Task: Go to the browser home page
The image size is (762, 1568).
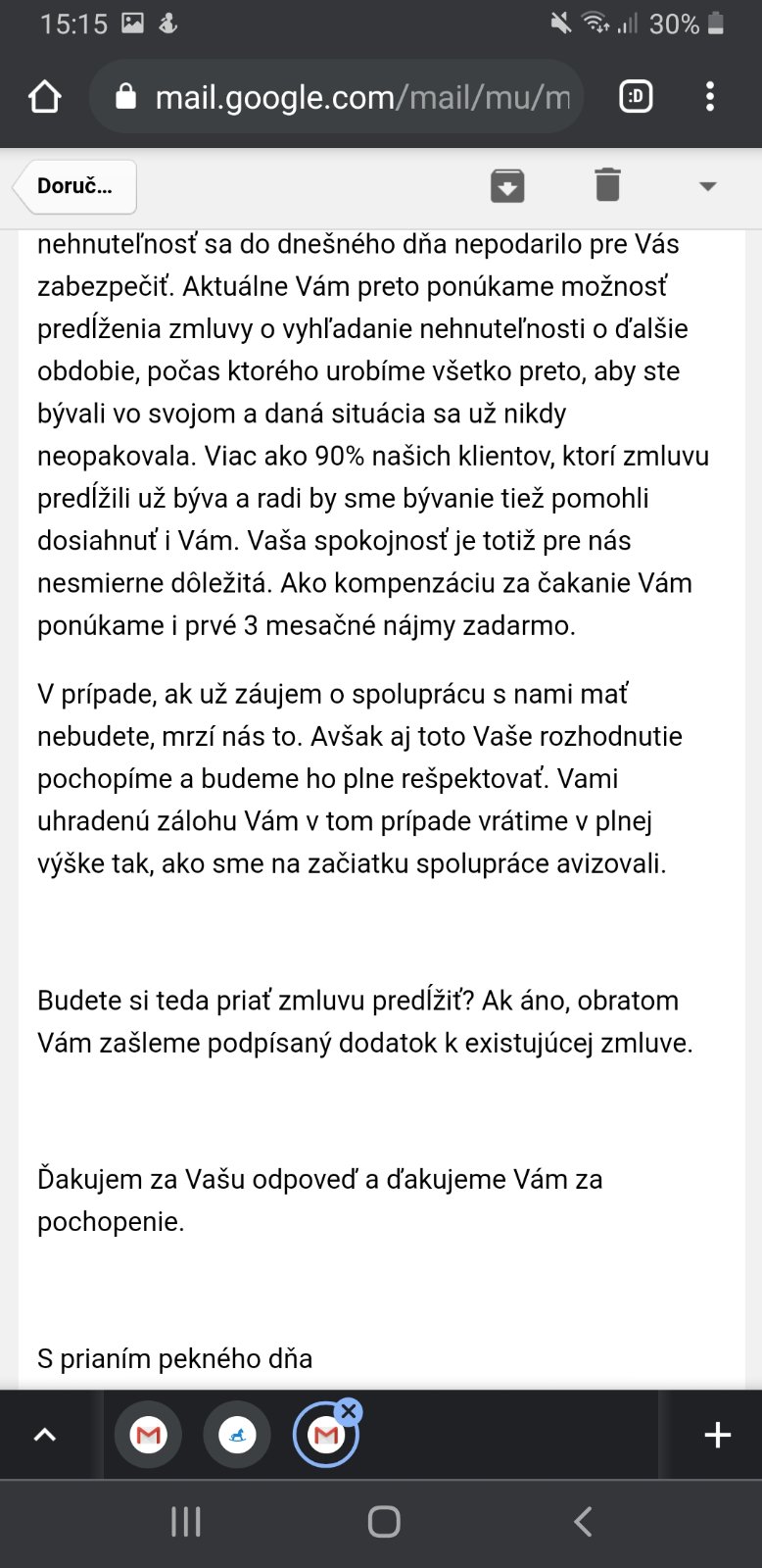Action: (x=45, y=97)
